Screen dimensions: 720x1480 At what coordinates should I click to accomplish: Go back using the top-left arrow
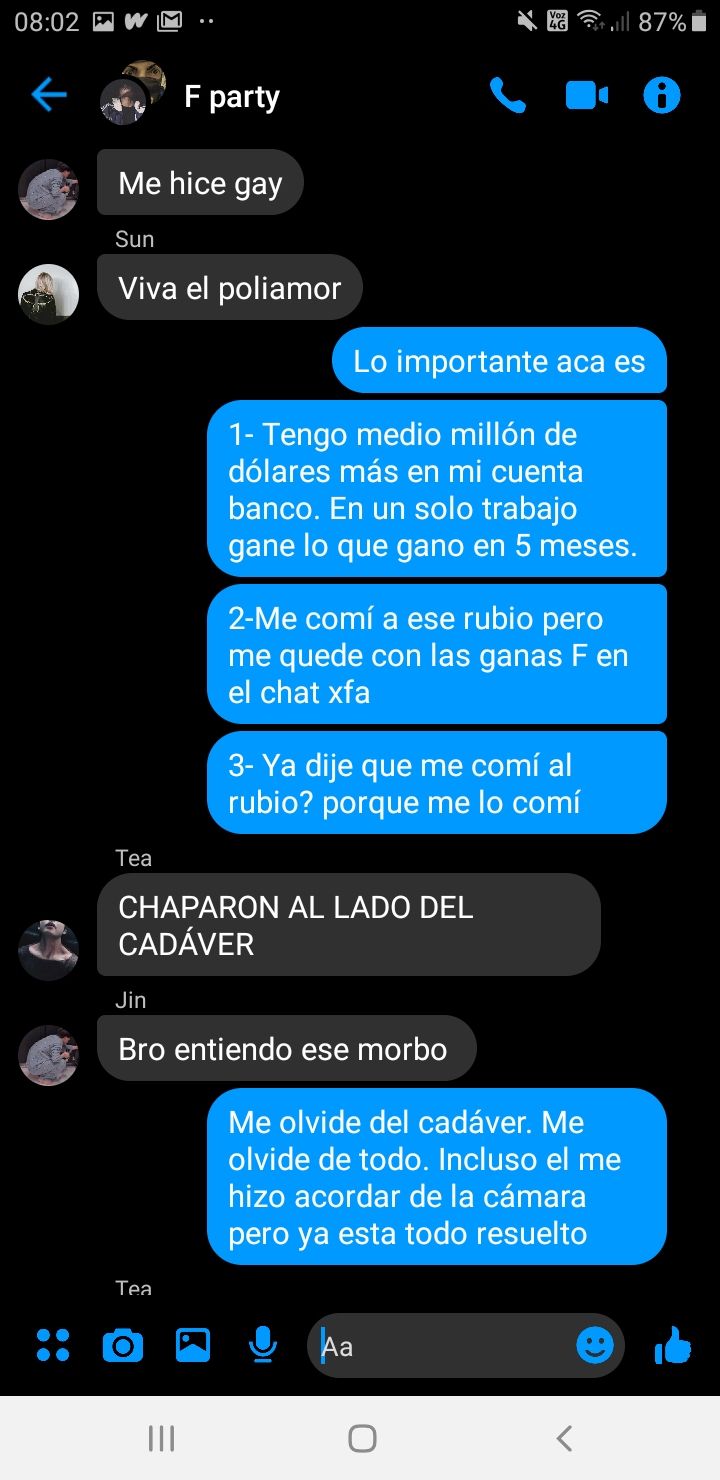tap(48, 96)
